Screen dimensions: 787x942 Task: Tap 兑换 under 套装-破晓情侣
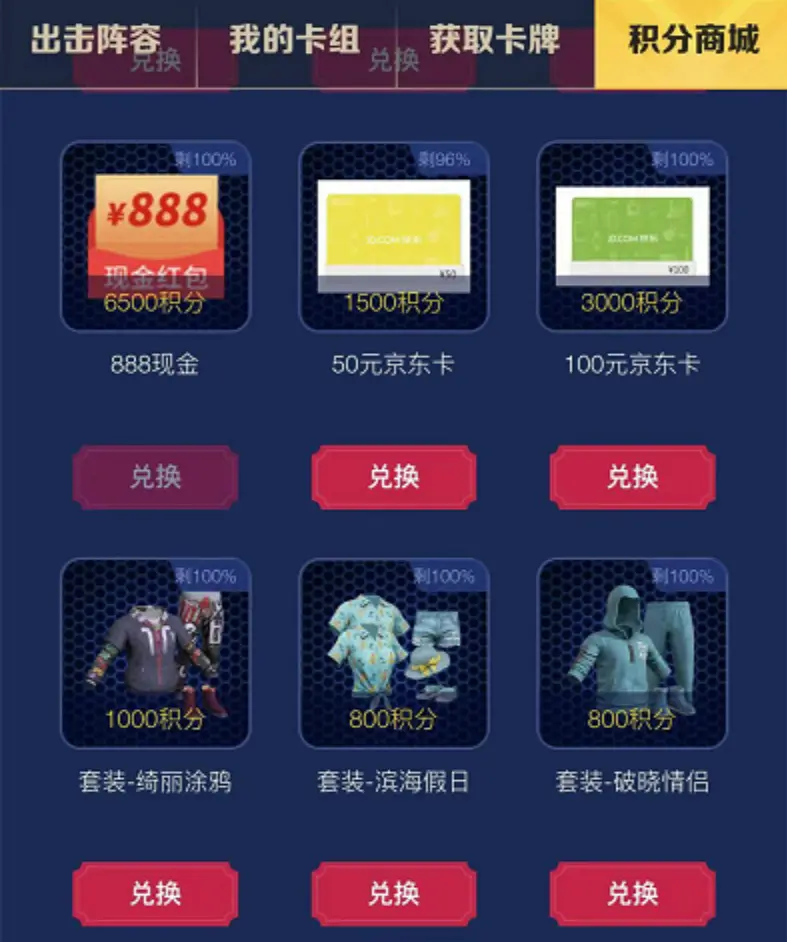(632, 893)
